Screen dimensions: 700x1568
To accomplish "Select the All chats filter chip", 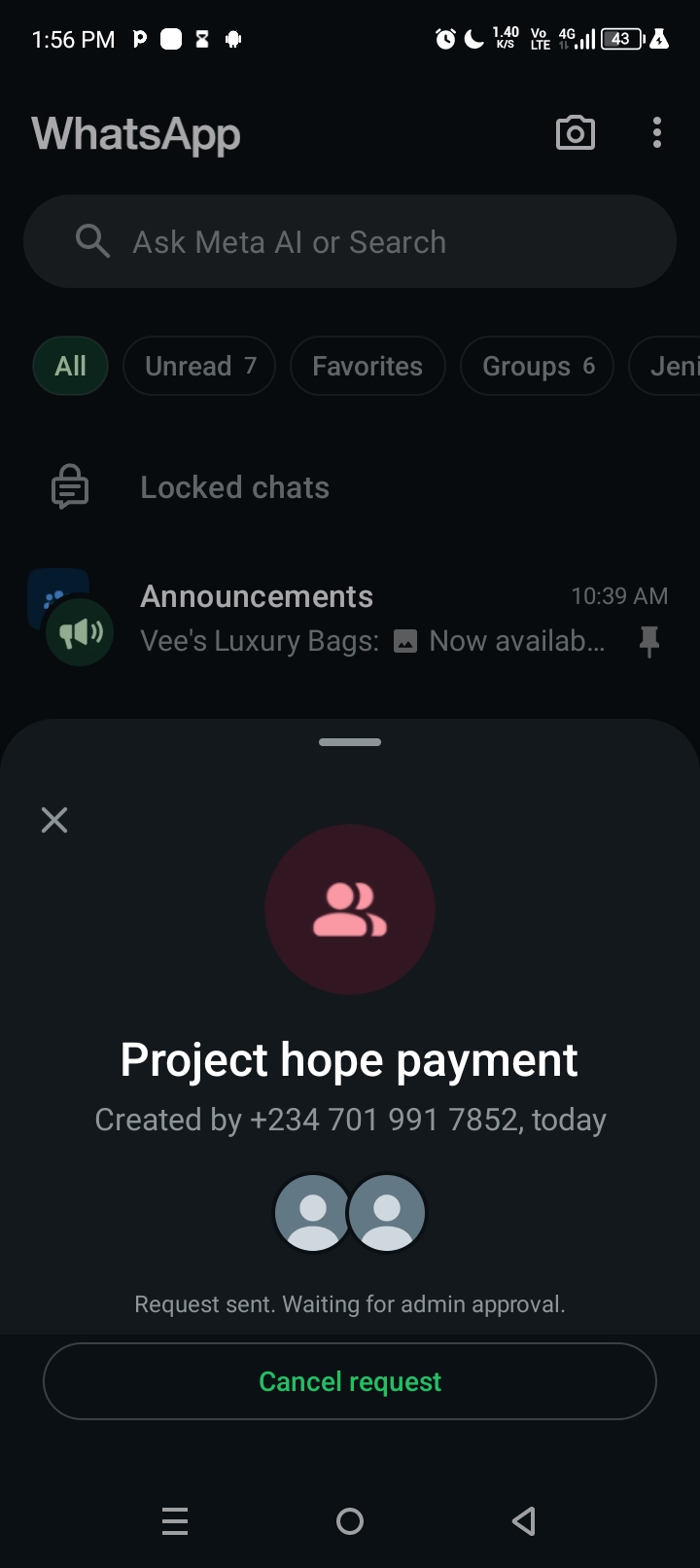I will click(x=70, y=366).
